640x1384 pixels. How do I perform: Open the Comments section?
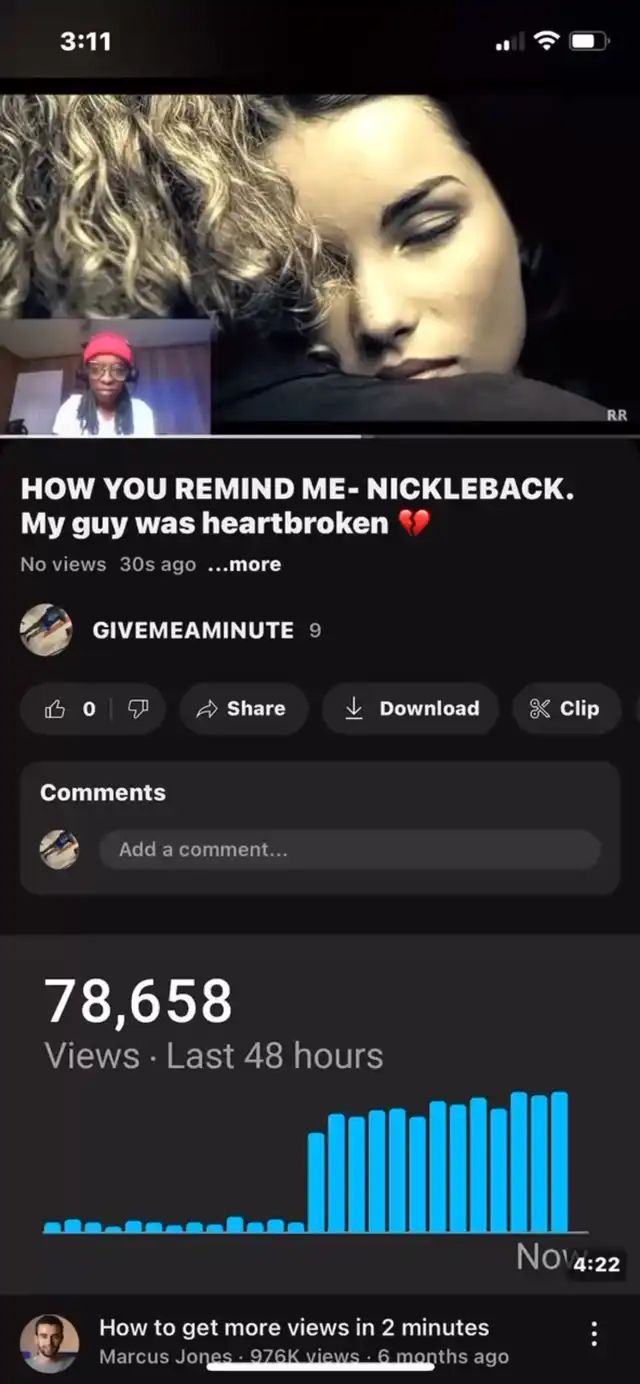103,793
